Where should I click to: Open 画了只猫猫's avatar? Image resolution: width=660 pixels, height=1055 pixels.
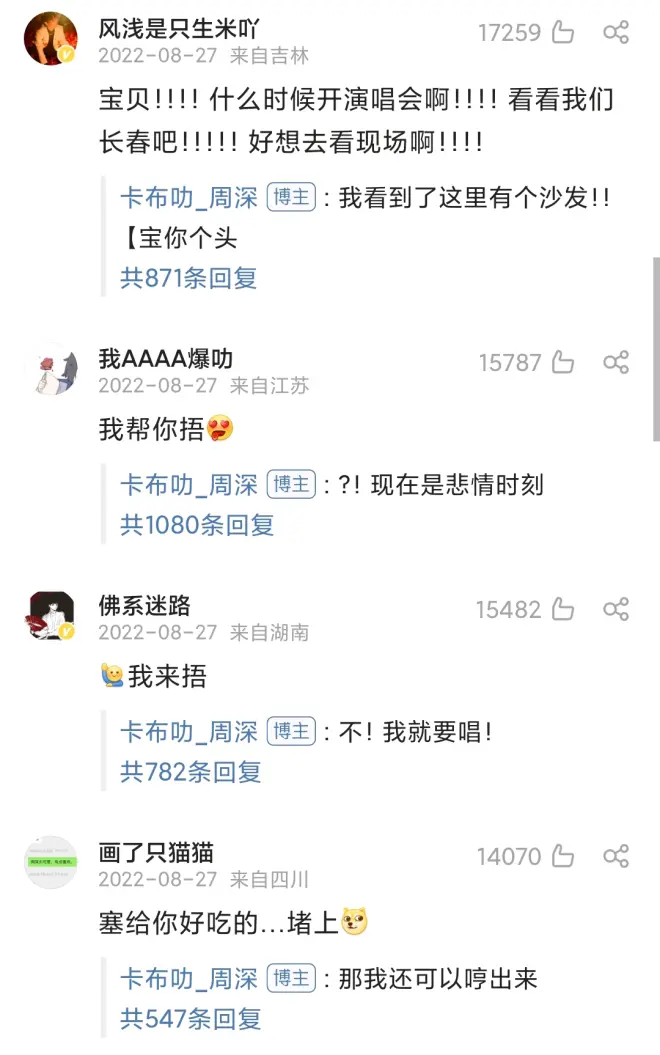pos(50,862)
